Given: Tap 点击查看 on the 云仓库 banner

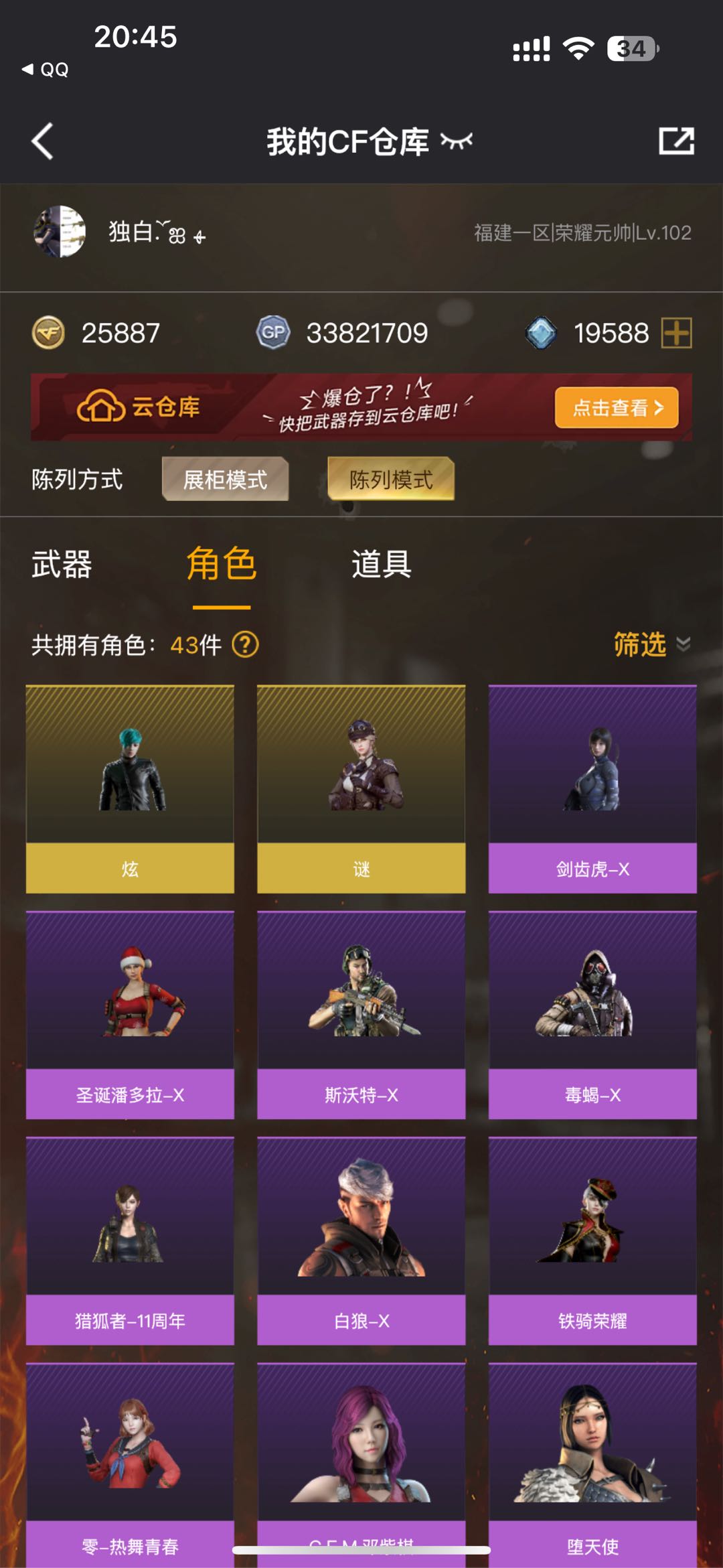Looking at the screenshot, I should 616,407.
